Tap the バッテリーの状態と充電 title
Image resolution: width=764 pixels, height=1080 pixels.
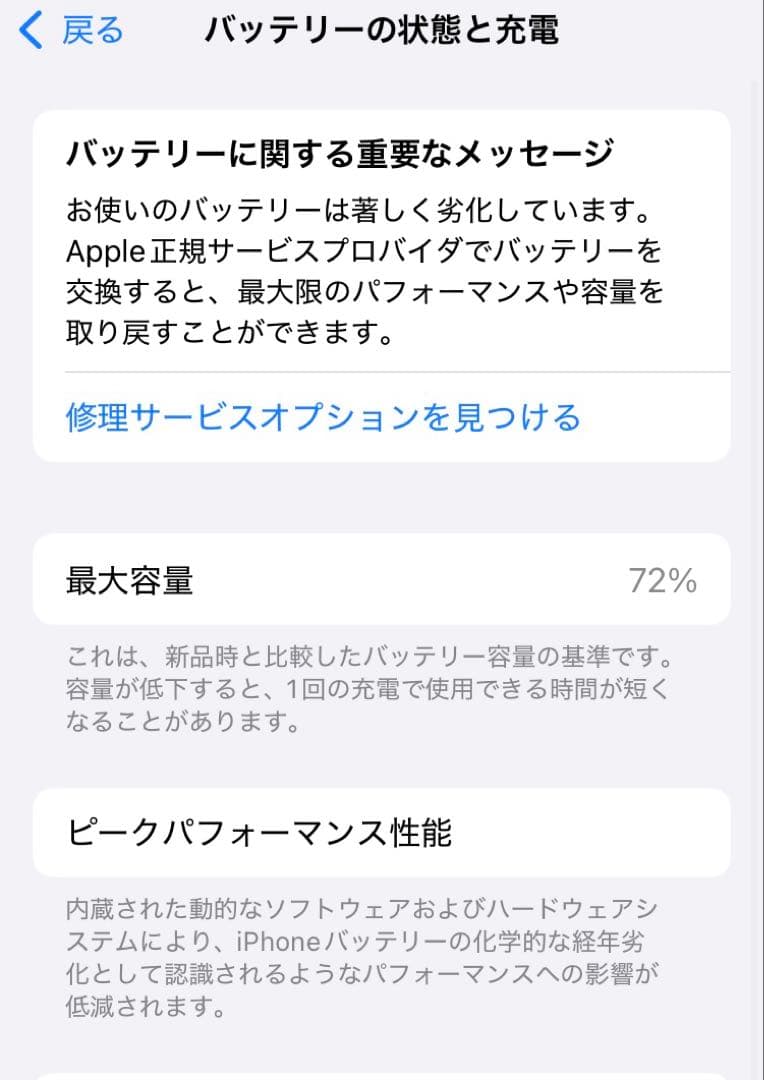(382, 30)
